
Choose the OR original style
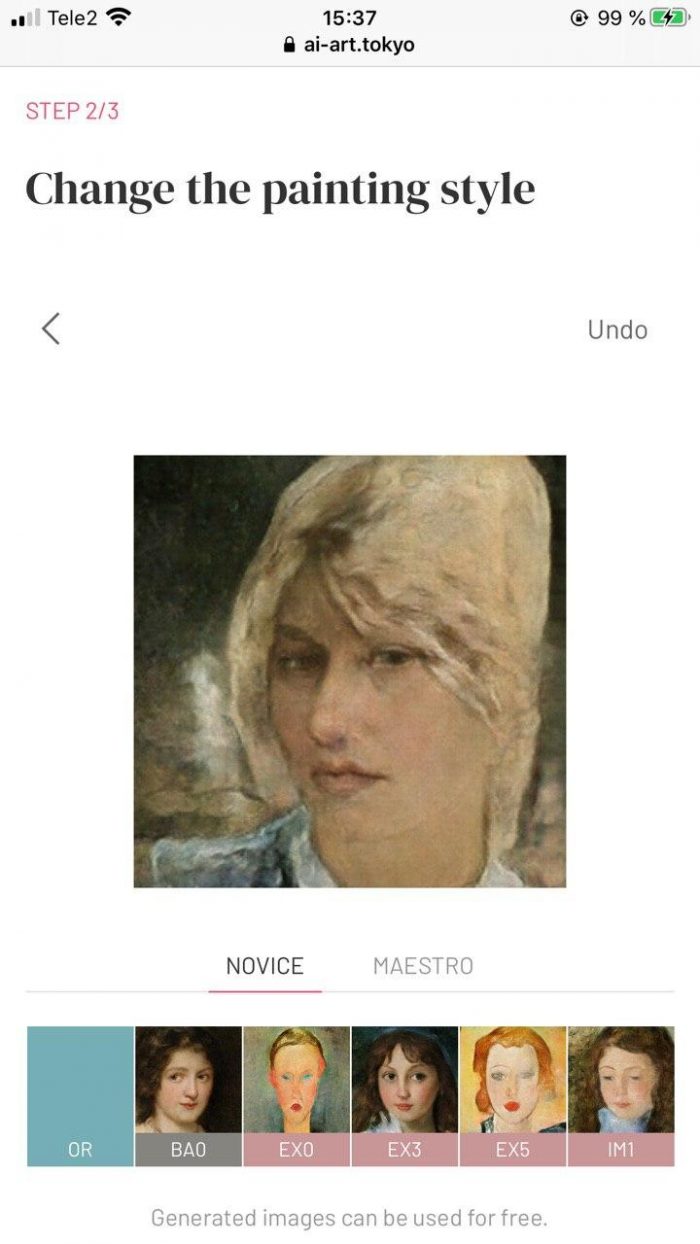80,1096
